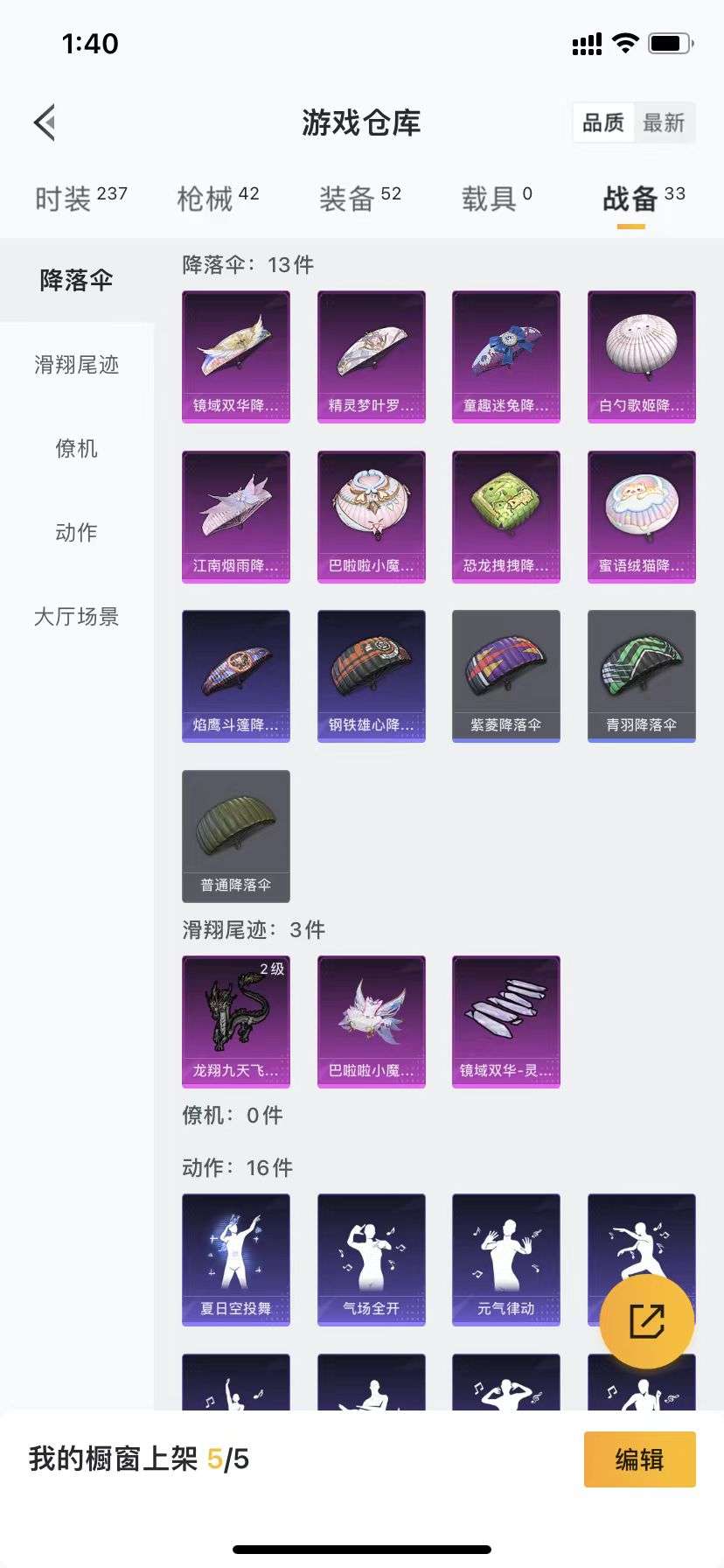The height and width of the screenshot is (1568, 724).
Task: Open the 载具 tab
Action: pos(496,199)
